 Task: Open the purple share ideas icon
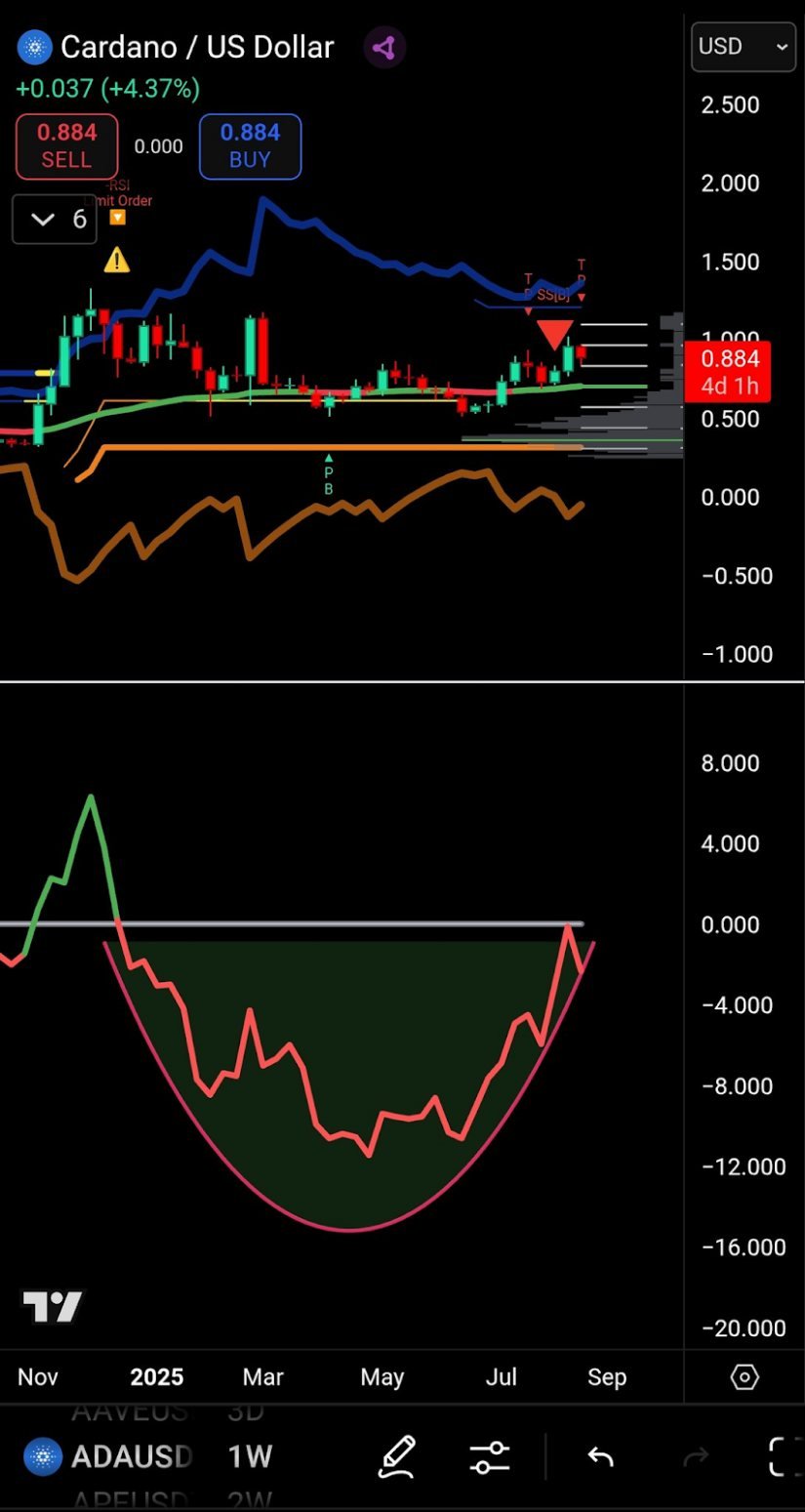(384, 47)
